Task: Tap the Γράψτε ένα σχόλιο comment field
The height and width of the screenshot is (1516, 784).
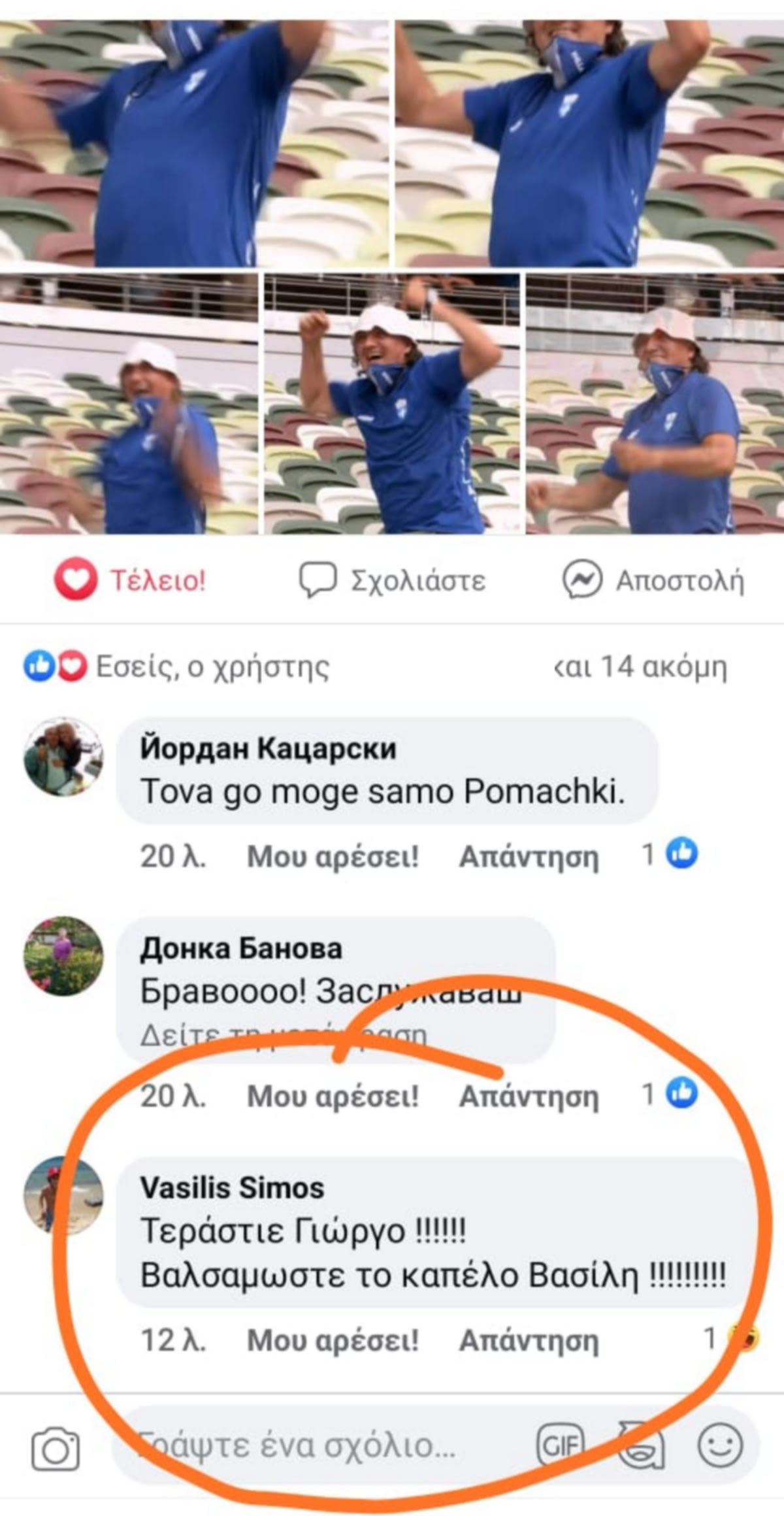Action: [314, 1446]
